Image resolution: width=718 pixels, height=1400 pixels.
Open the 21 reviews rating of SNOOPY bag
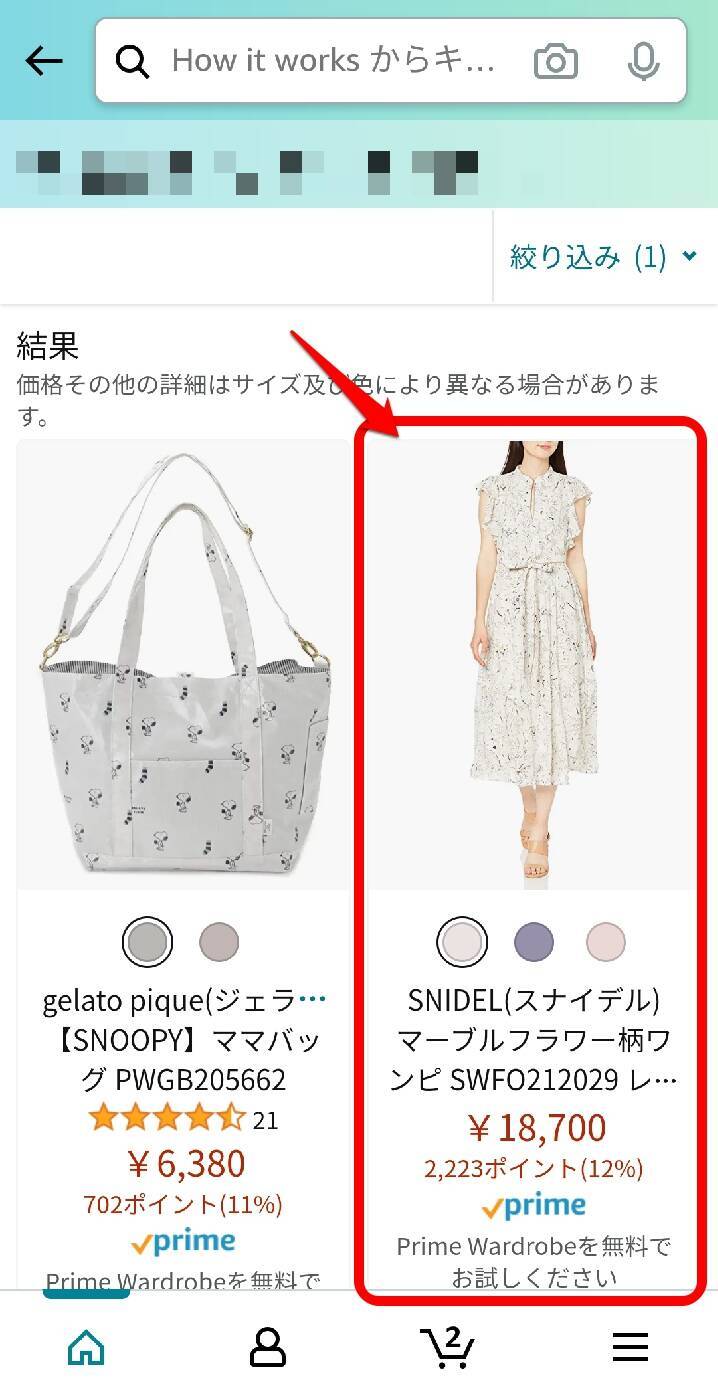click(x=182, y=1119)
